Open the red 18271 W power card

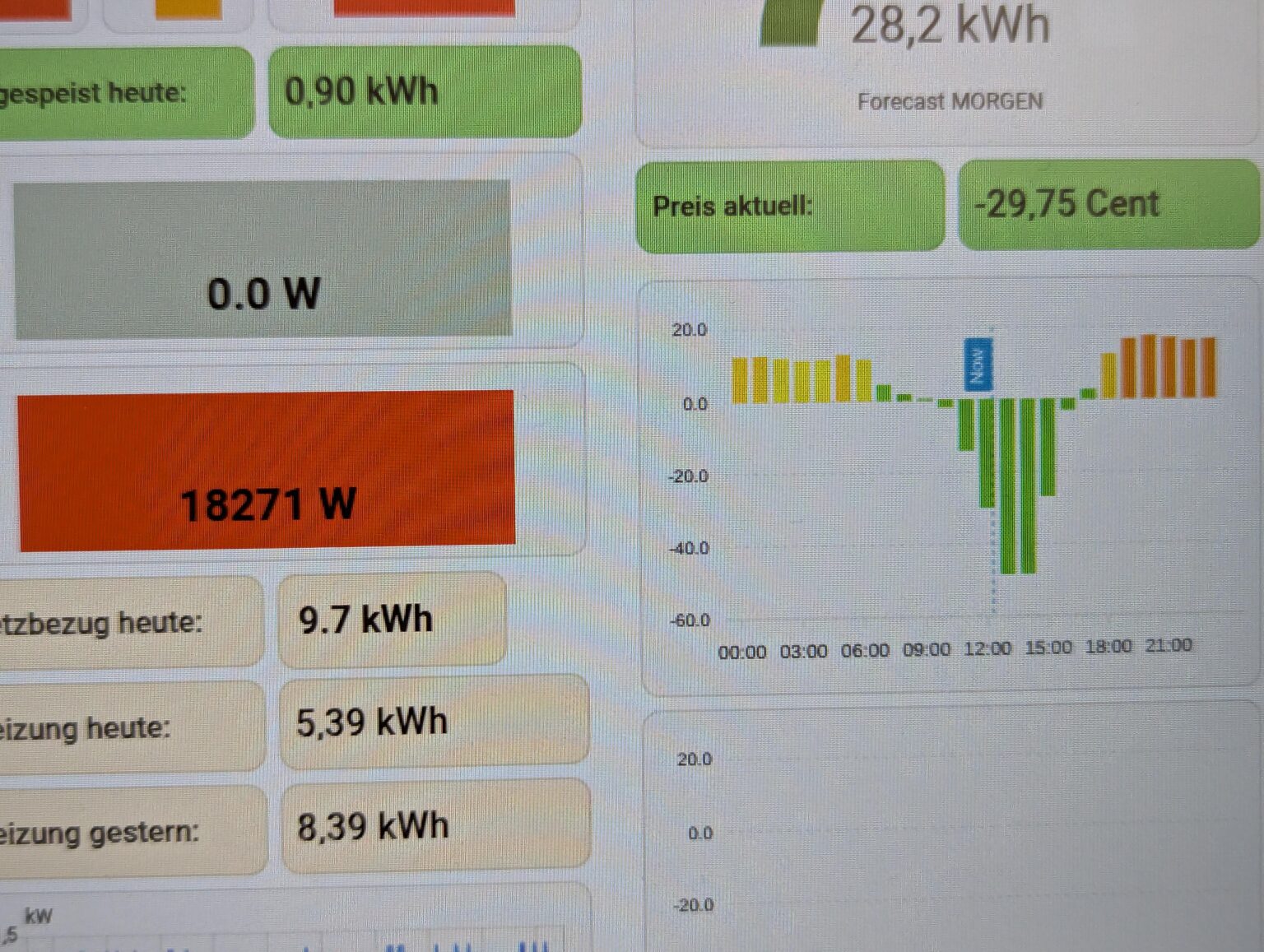[x=267, y=471]
